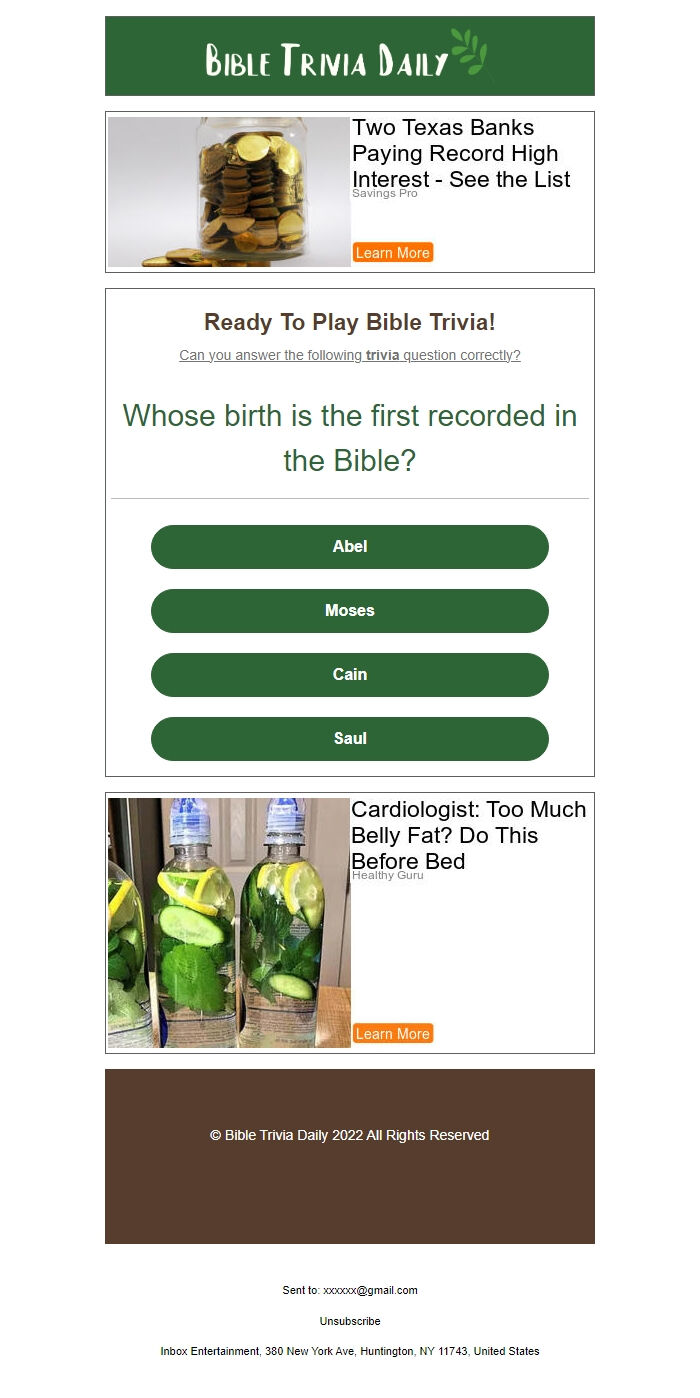Pick Cain as the answer
Image resolution: width=700 pixels, height=1398 pixels.
click(349, 675)
